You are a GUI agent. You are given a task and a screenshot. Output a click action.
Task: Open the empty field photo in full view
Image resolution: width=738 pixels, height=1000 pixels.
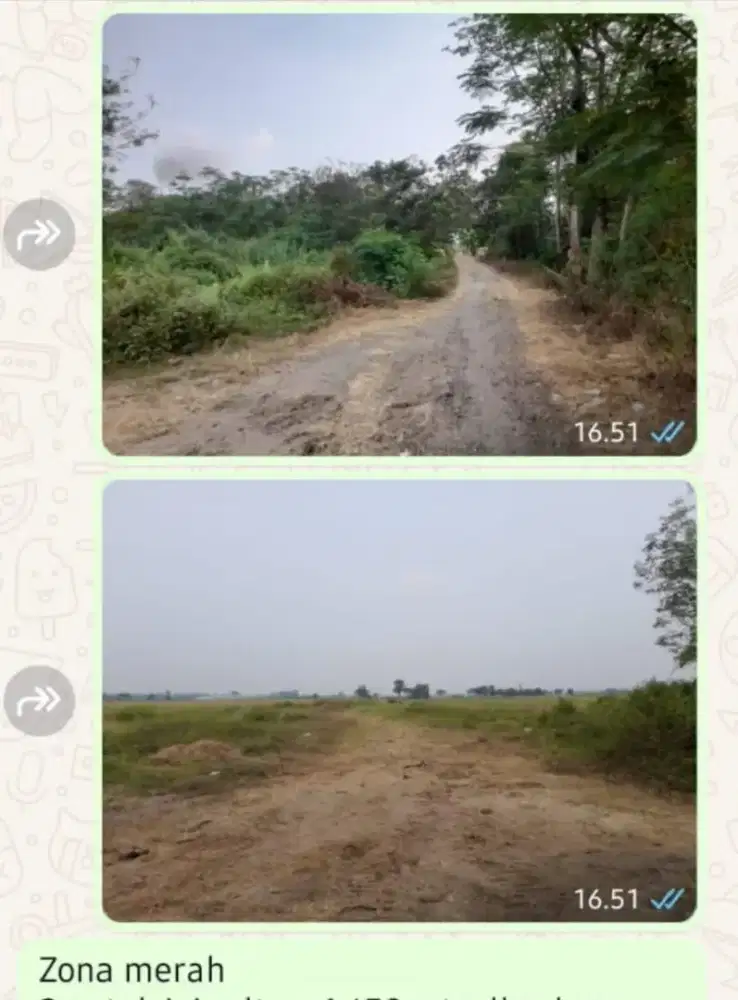point(400,700)
